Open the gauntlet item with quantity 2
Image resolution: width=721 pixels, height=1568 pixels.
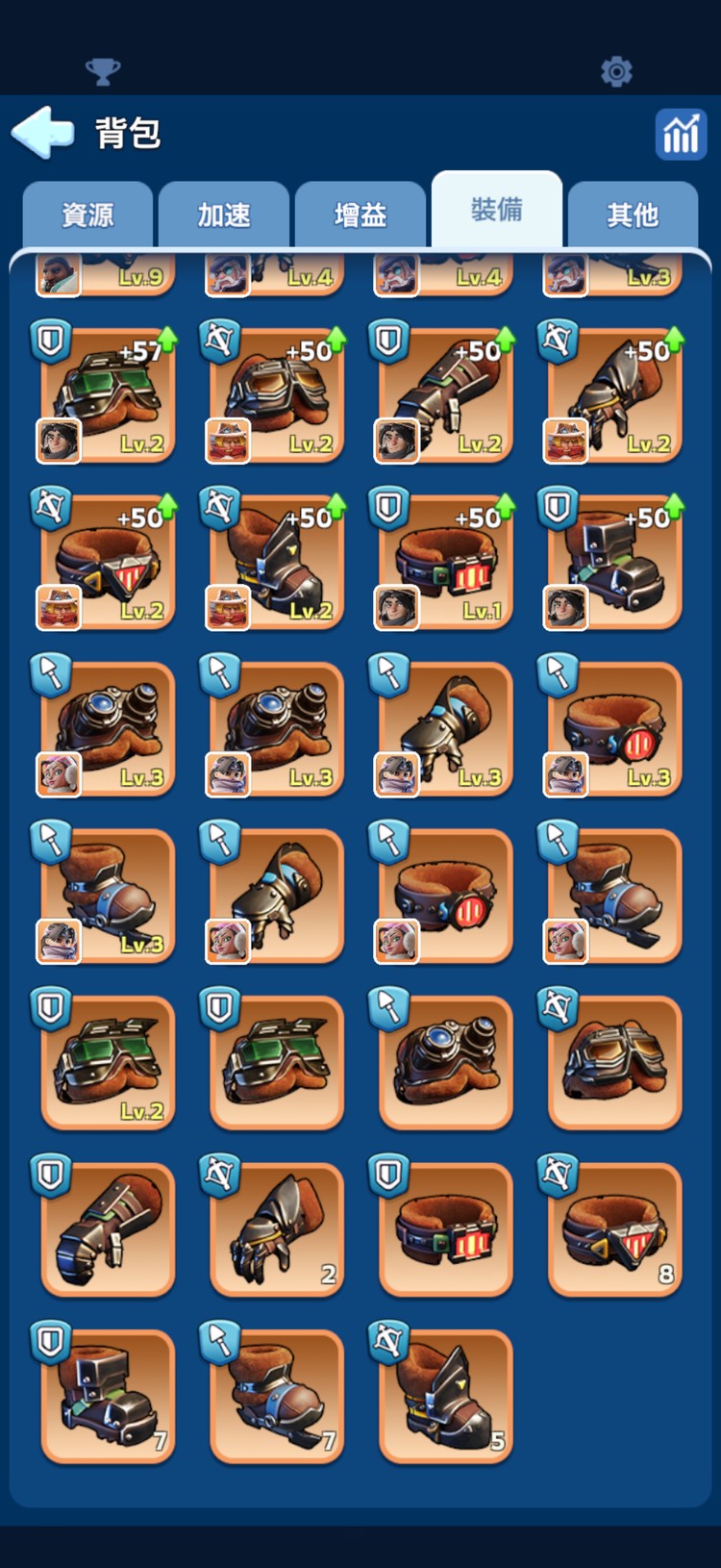coord(278,1229)
